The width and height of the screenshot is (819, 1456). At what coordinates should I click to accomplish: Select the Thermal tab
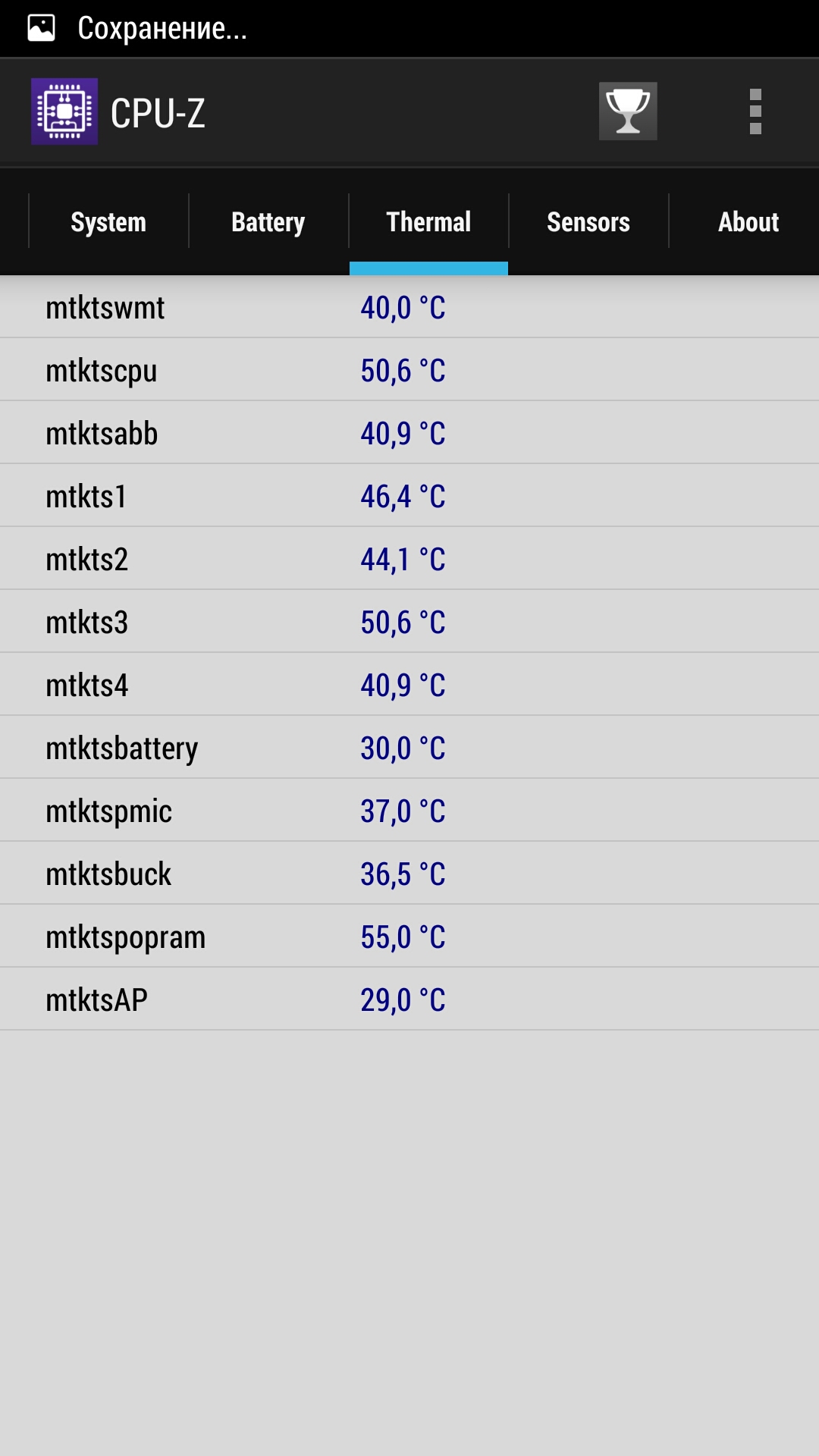428,222
